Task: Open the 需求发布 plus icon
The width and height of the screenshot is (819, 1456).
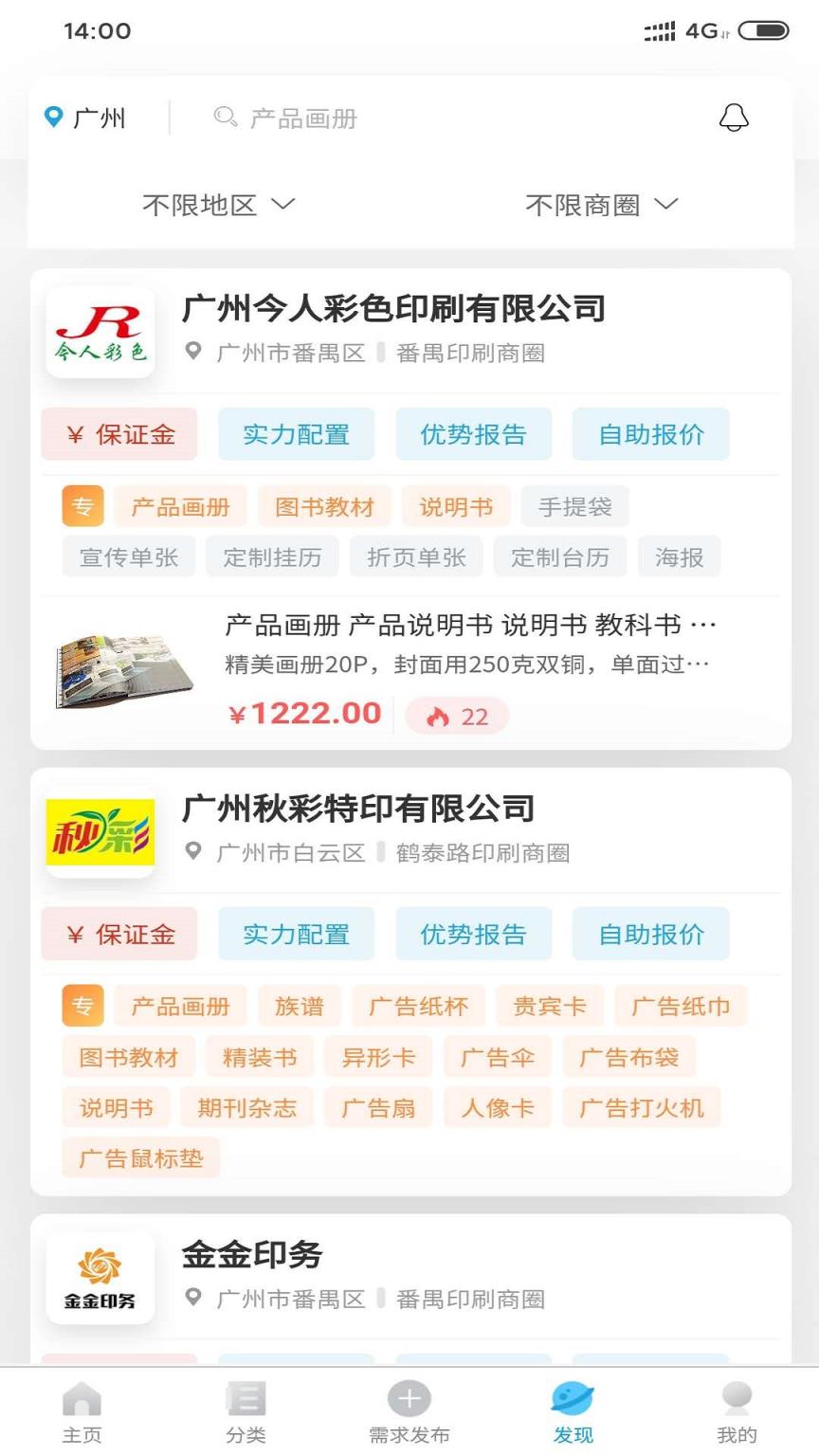Action: tap(408, 1397)
